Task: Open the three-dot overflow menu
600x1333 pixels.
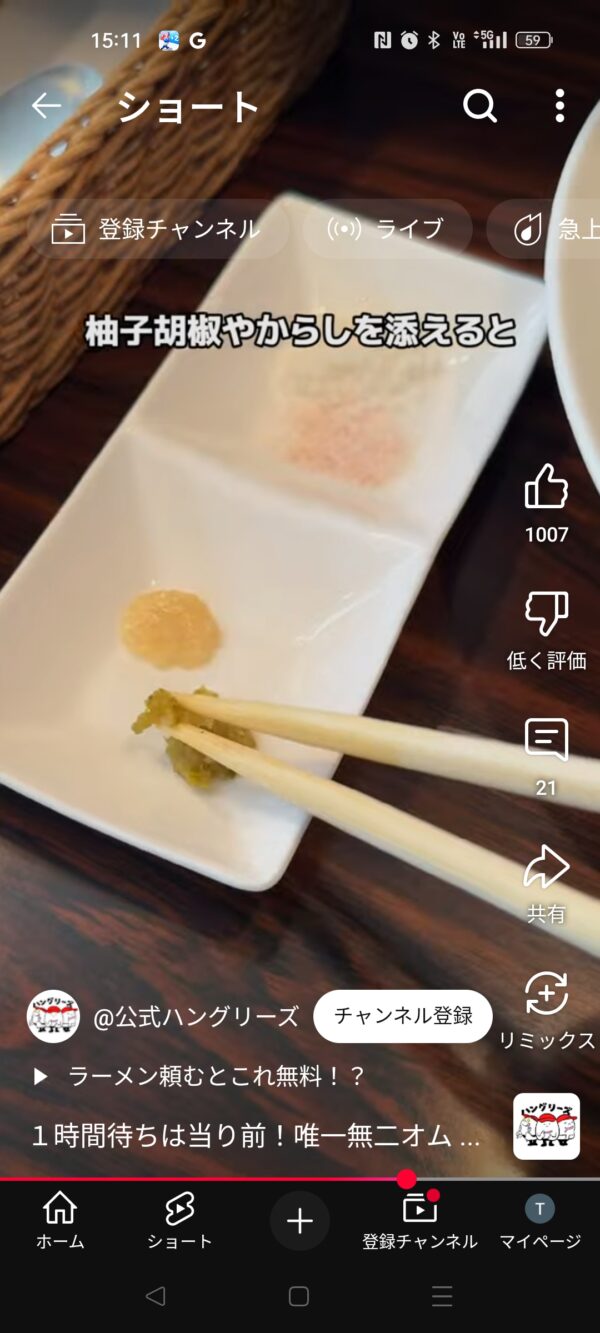Action: click(x=560, y=106)
